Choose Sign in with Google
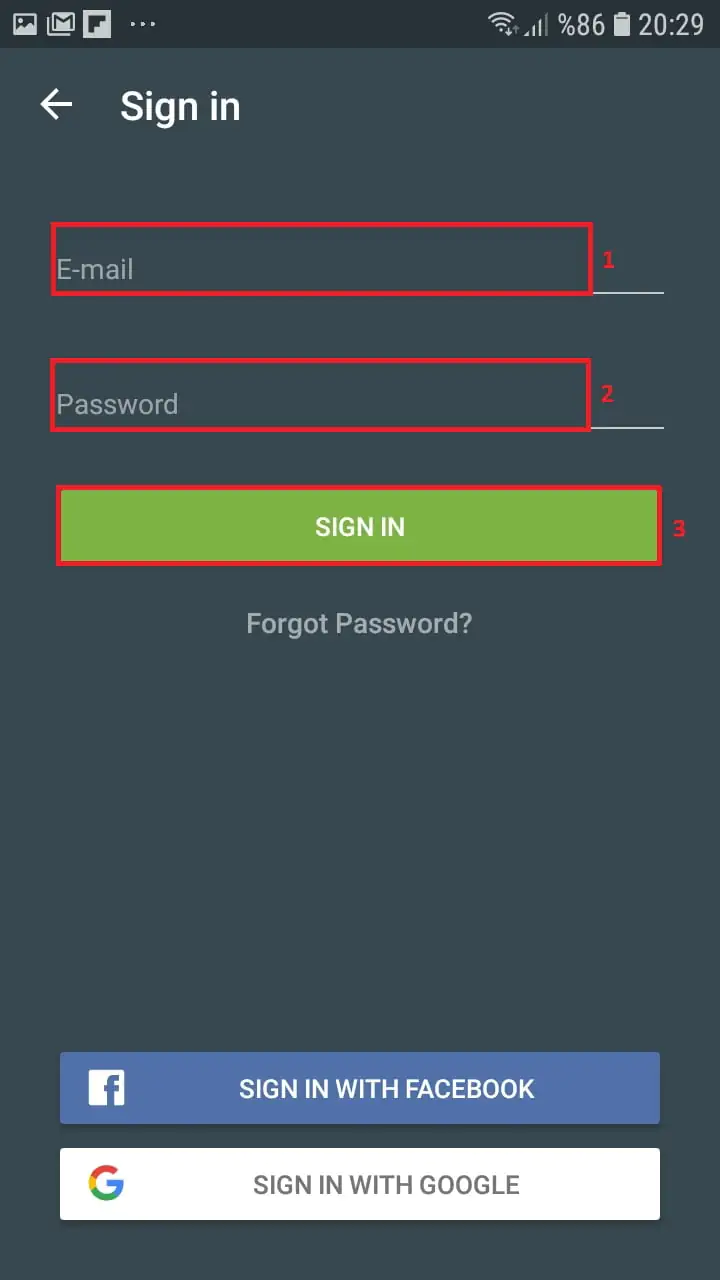The image size is (720, 1280). 359,1184
